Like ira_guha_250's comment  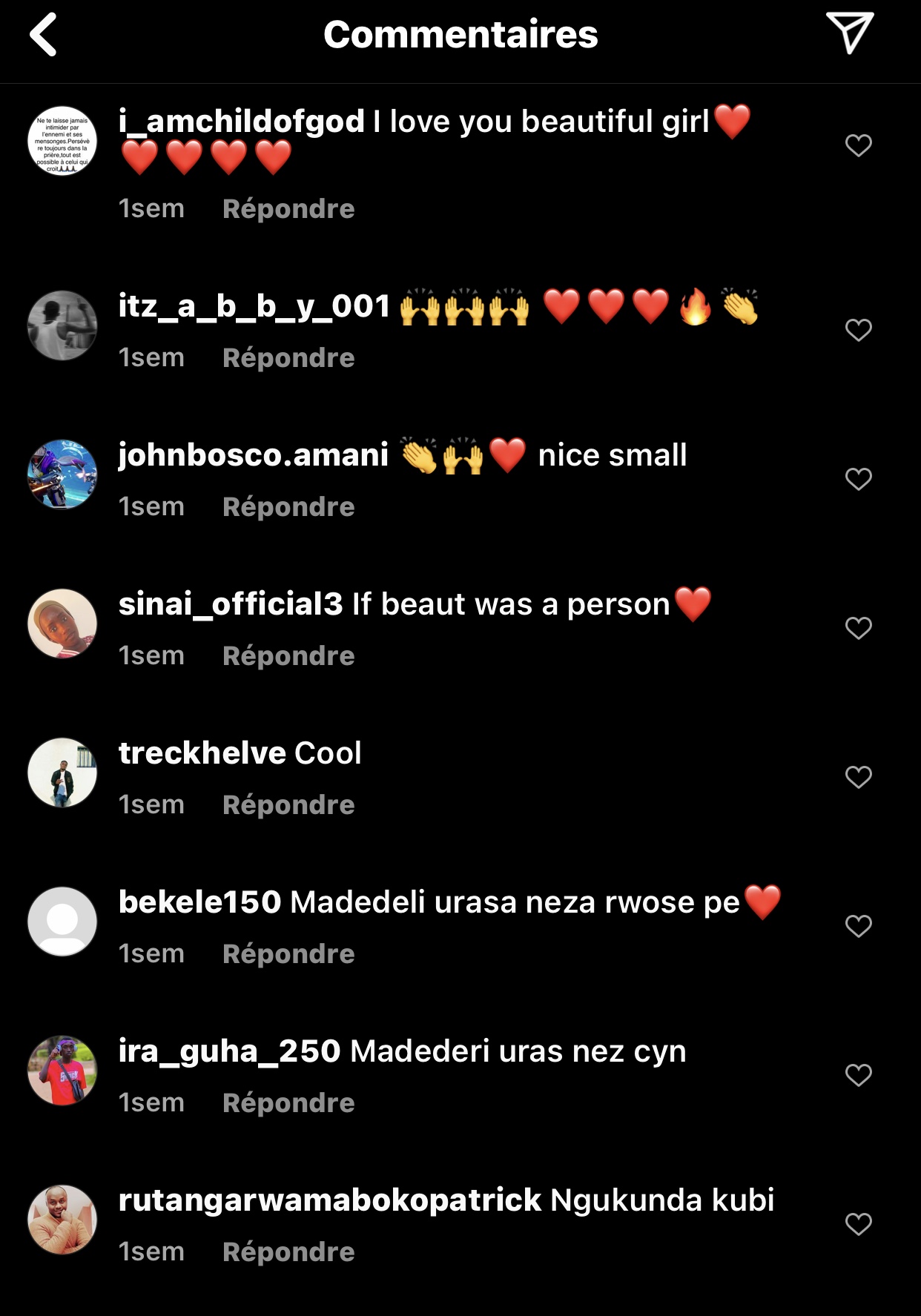[x=858, y=1075]
